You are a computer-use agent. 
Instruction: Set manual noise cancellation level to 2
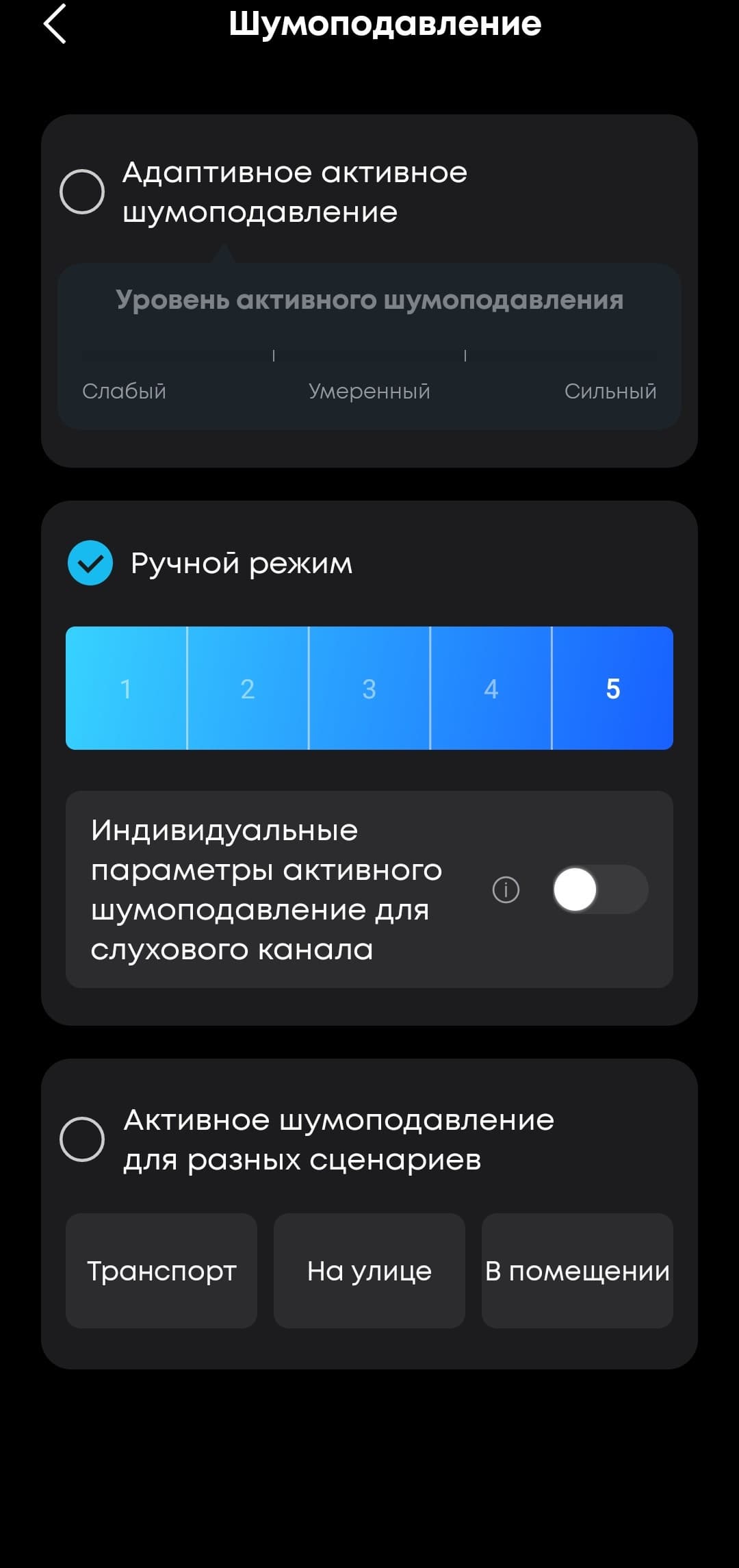click(248, 688)
